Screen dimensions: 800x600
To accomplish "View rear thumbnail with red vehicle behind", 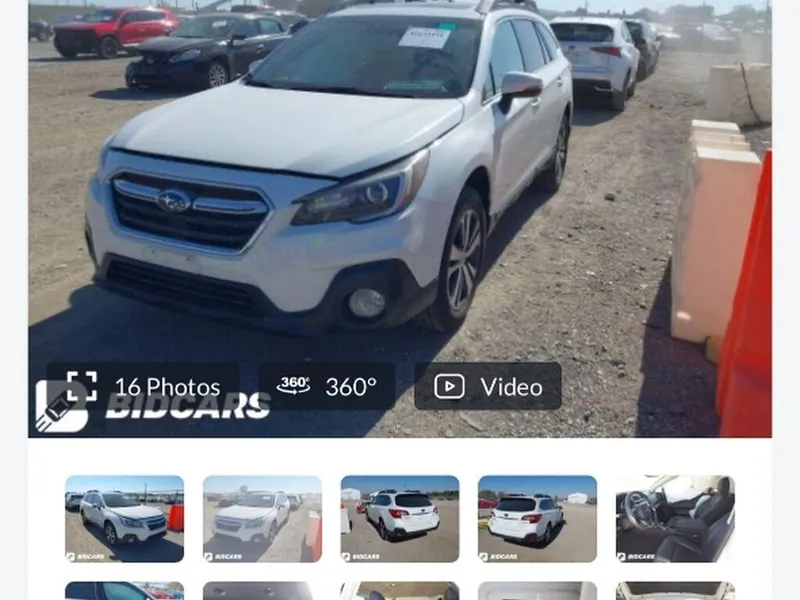I will click(537, 518).
